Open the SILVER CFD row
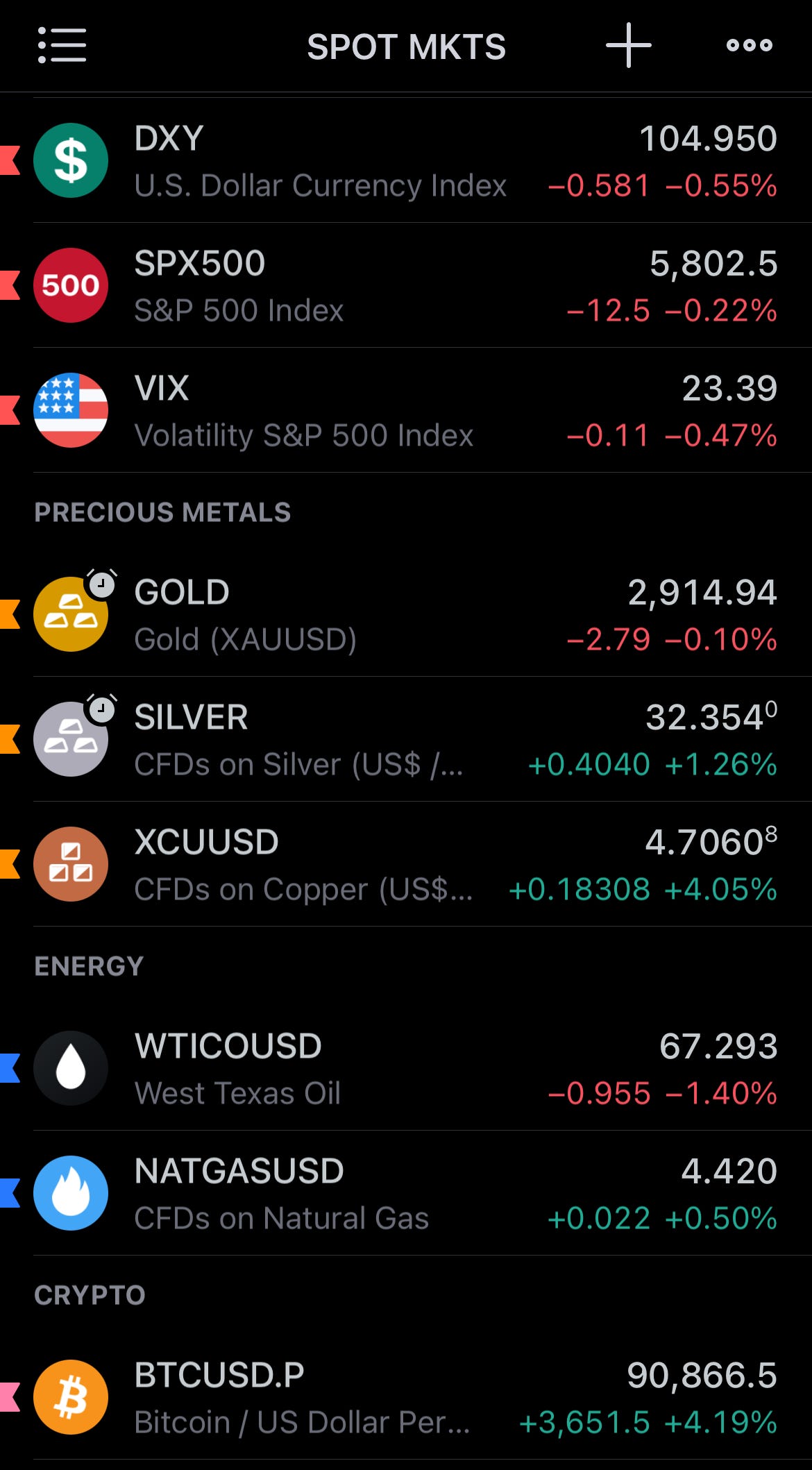812x1470 pixels. [x=406, y=739]
